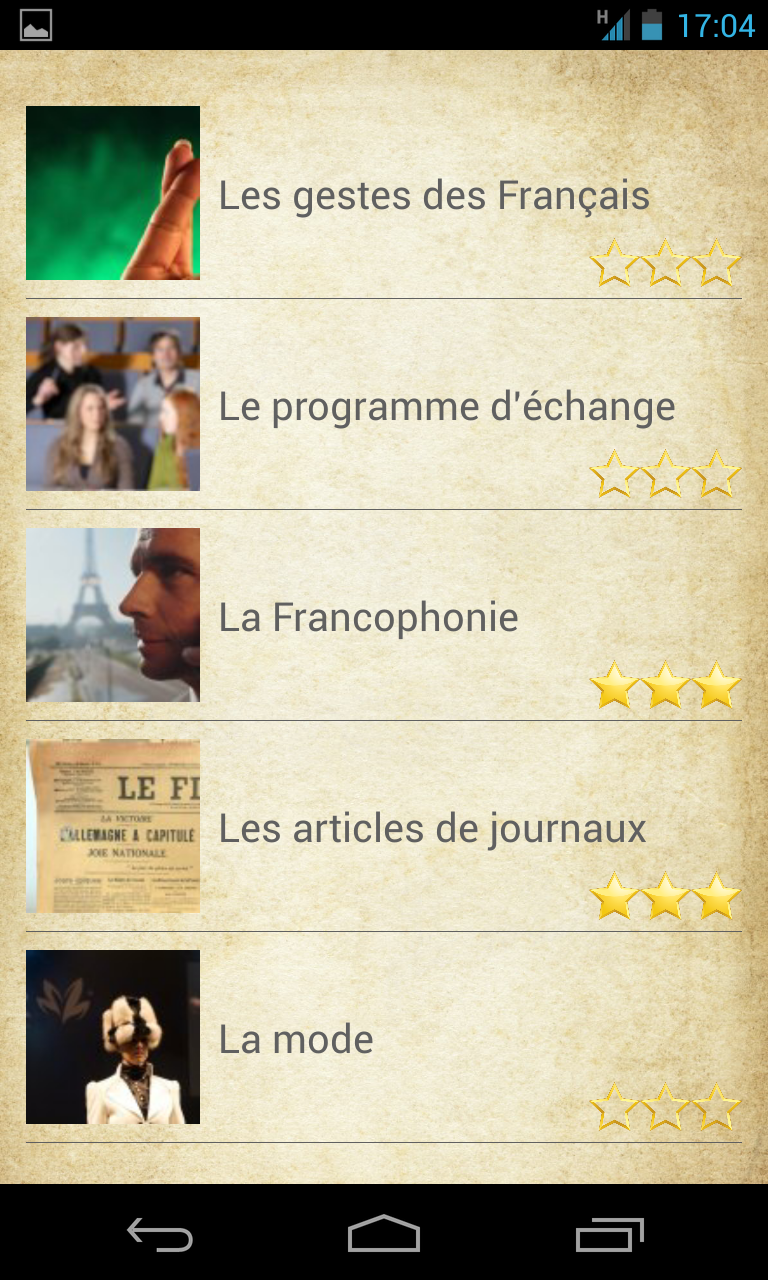
Task: Choose the La mode lesson
Action: coord(384,1037)
